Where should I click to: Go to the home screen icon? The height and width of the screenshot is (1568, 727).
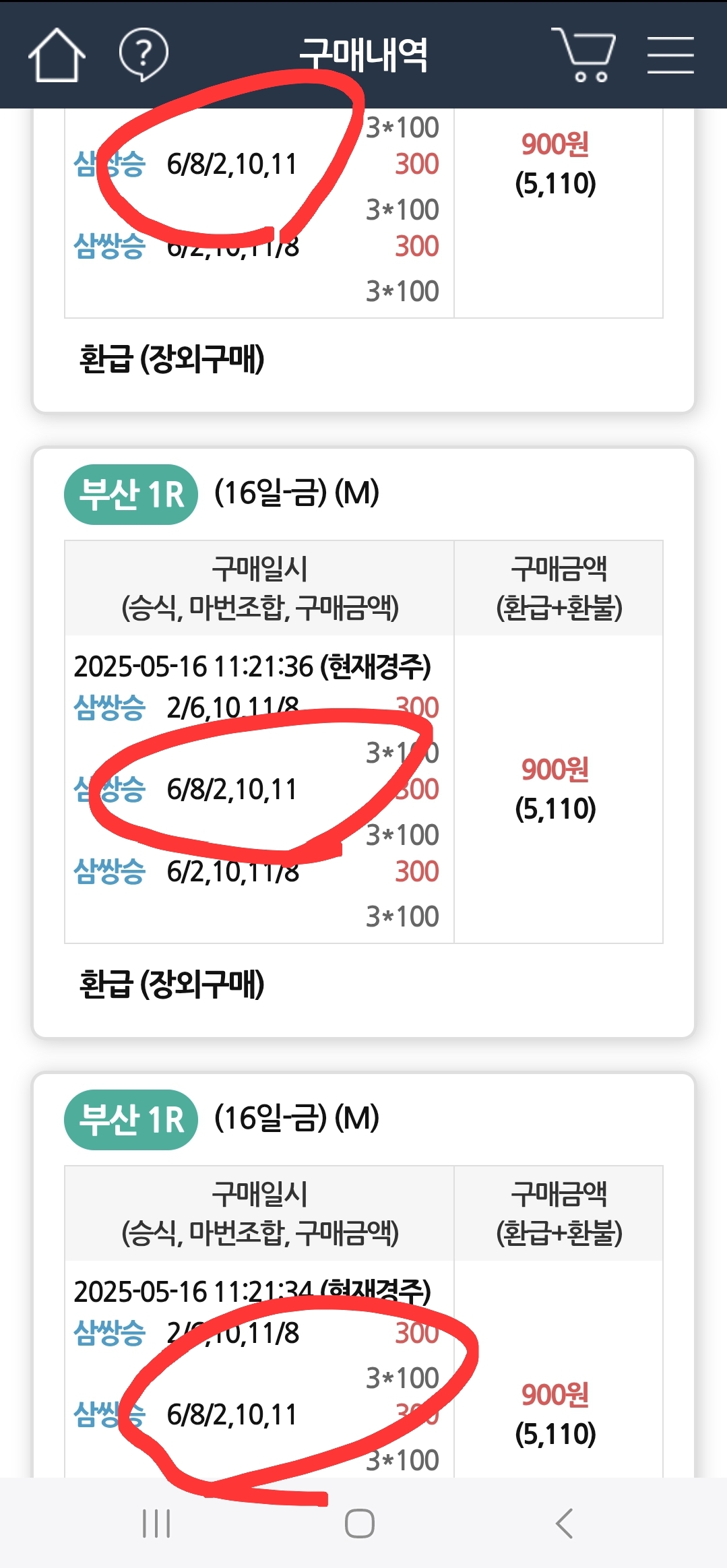pos(57,55)
